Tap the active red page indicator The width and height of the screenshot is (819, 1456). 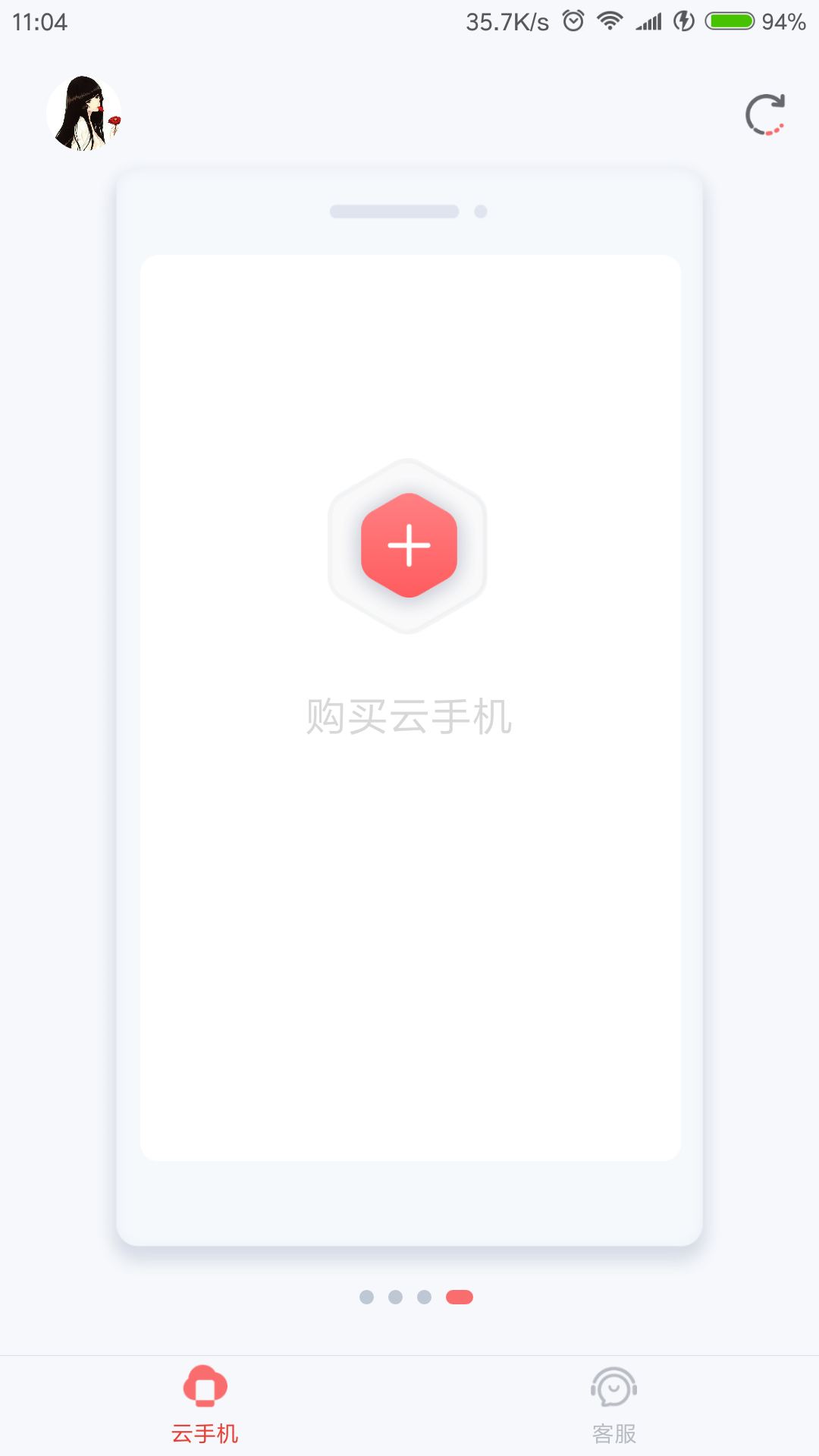(x=458, y=1297)
